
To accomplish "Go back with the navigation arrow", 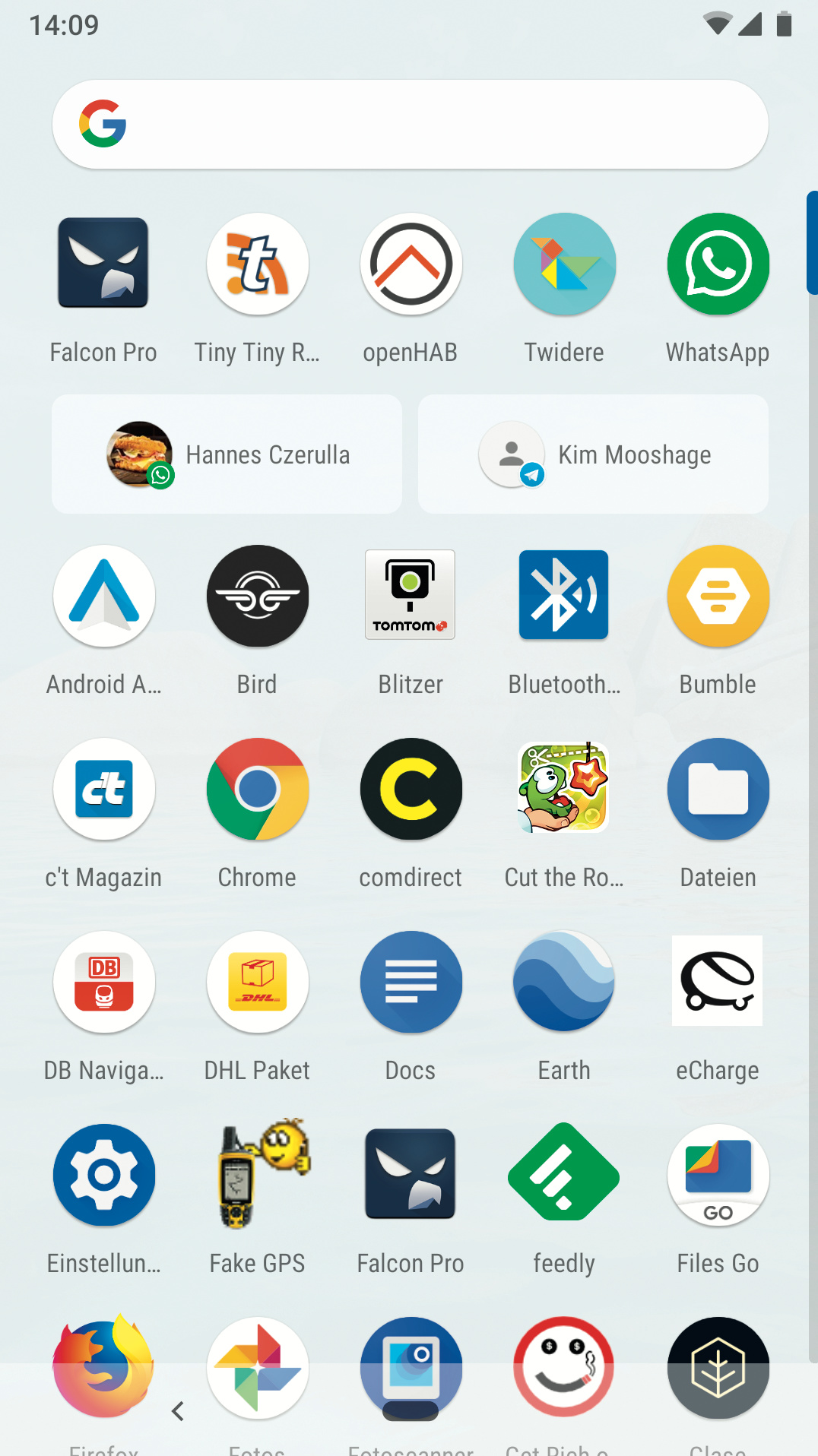I will [178, 1411].
